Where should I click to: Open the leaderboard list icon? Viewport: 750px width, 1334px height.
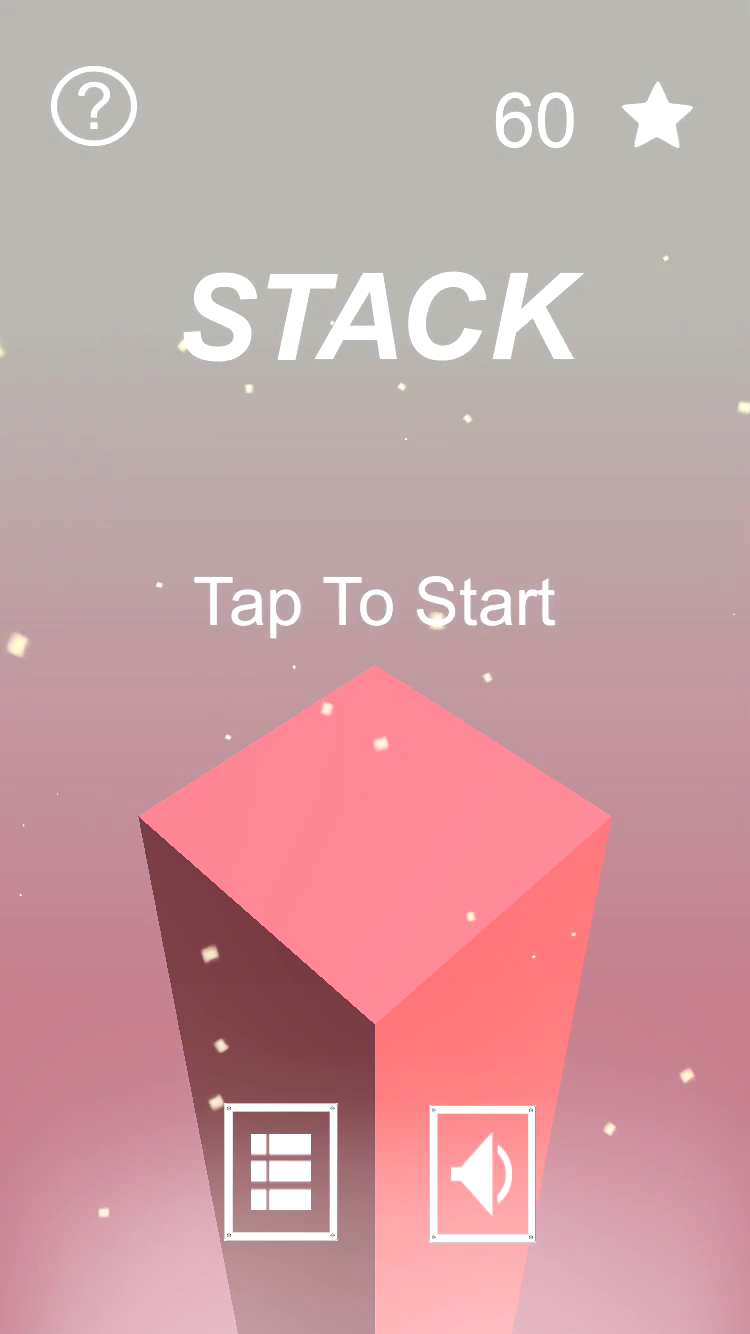281,1172
